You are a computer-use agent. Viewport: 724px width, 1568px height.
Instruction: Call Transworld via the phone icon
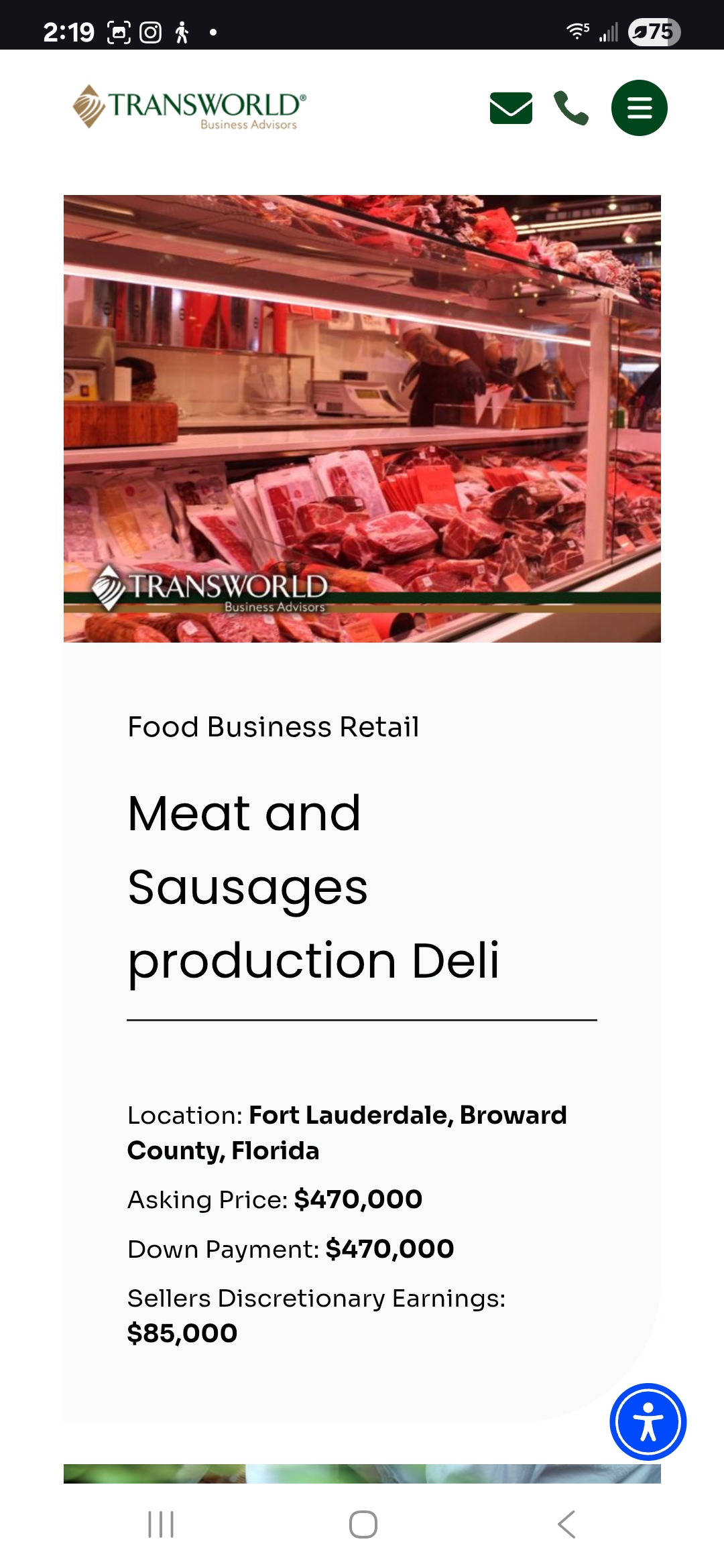[571, 108]
